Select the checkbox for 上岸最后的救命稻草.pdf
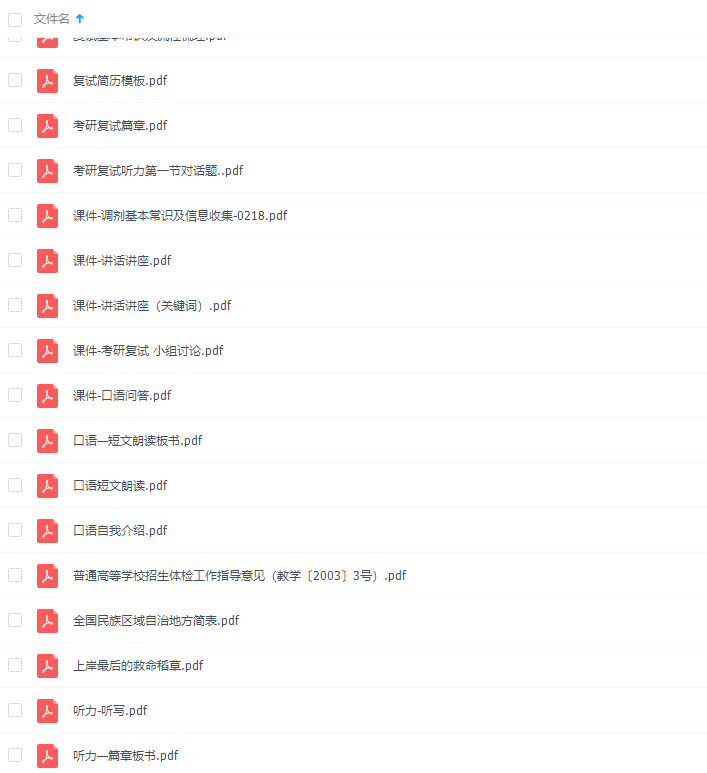707x773 pixels. tap(15, 665)
